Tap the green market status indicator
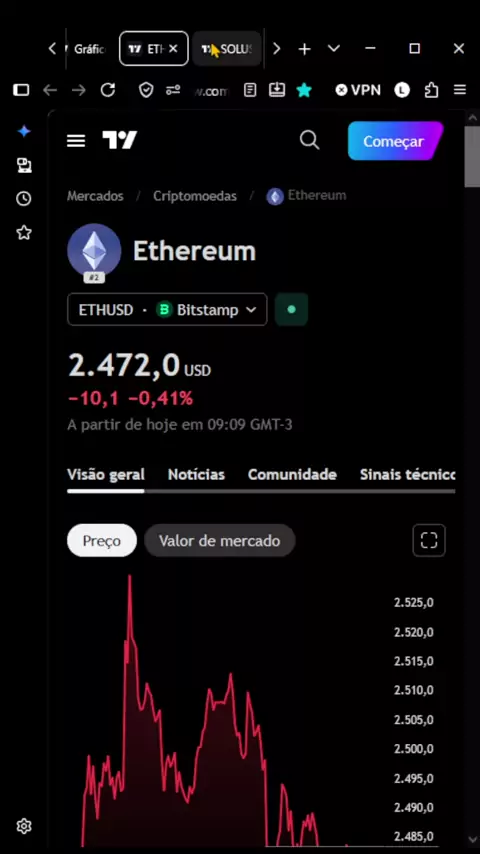Screen dimensions: 480x854 coord(291,309)
